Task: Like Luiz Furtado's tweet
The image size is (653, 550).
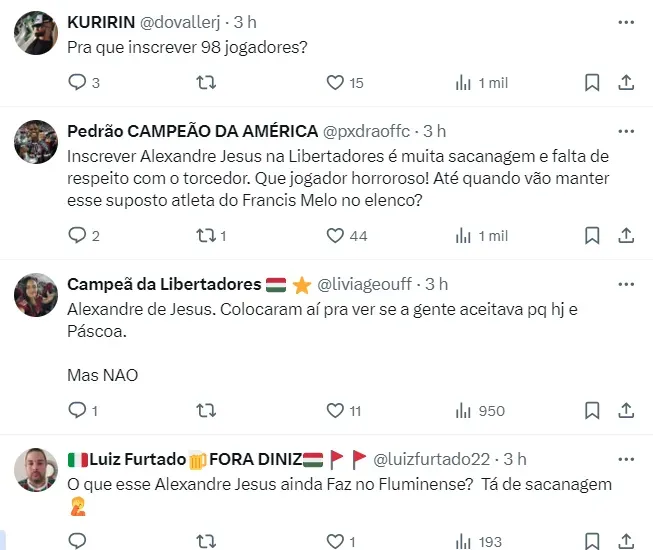Action: (336, 541)
